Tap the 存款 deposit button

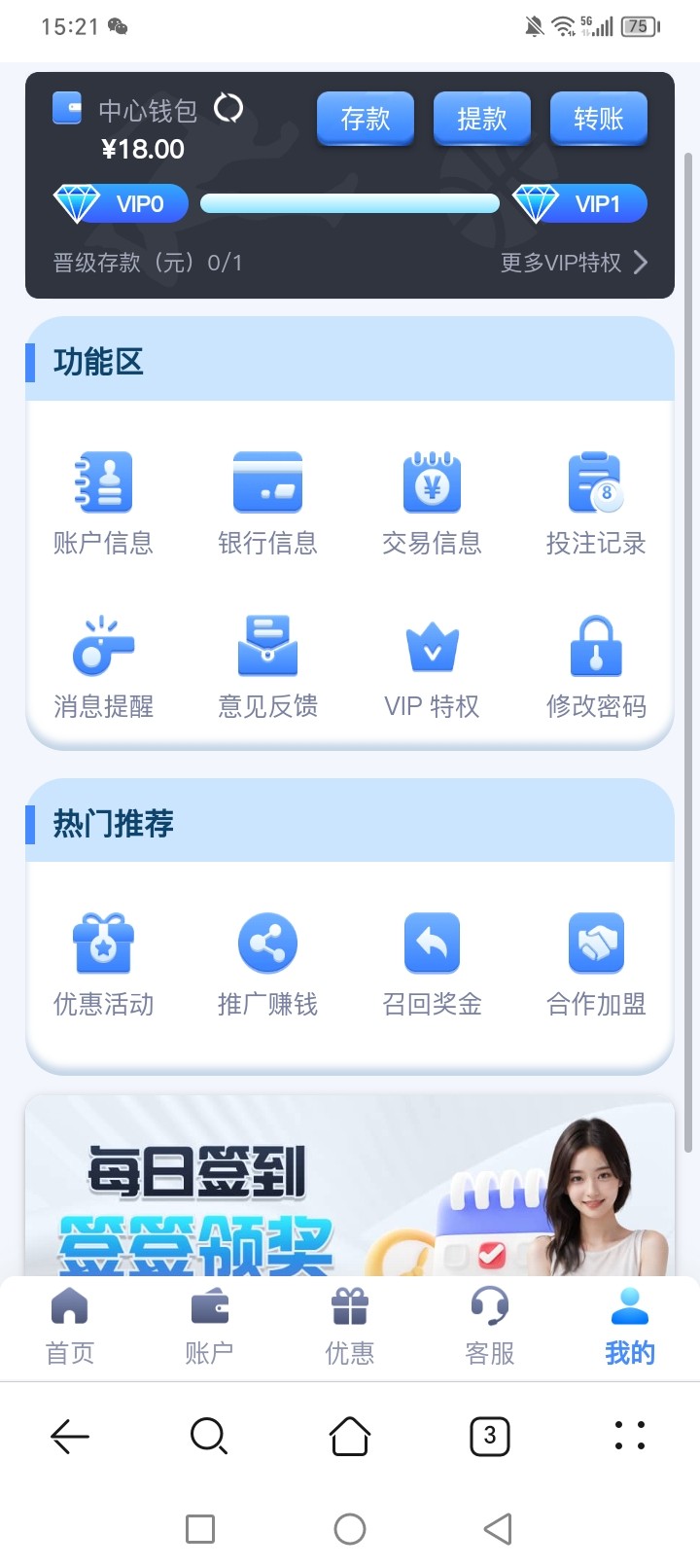coord(366,119)
